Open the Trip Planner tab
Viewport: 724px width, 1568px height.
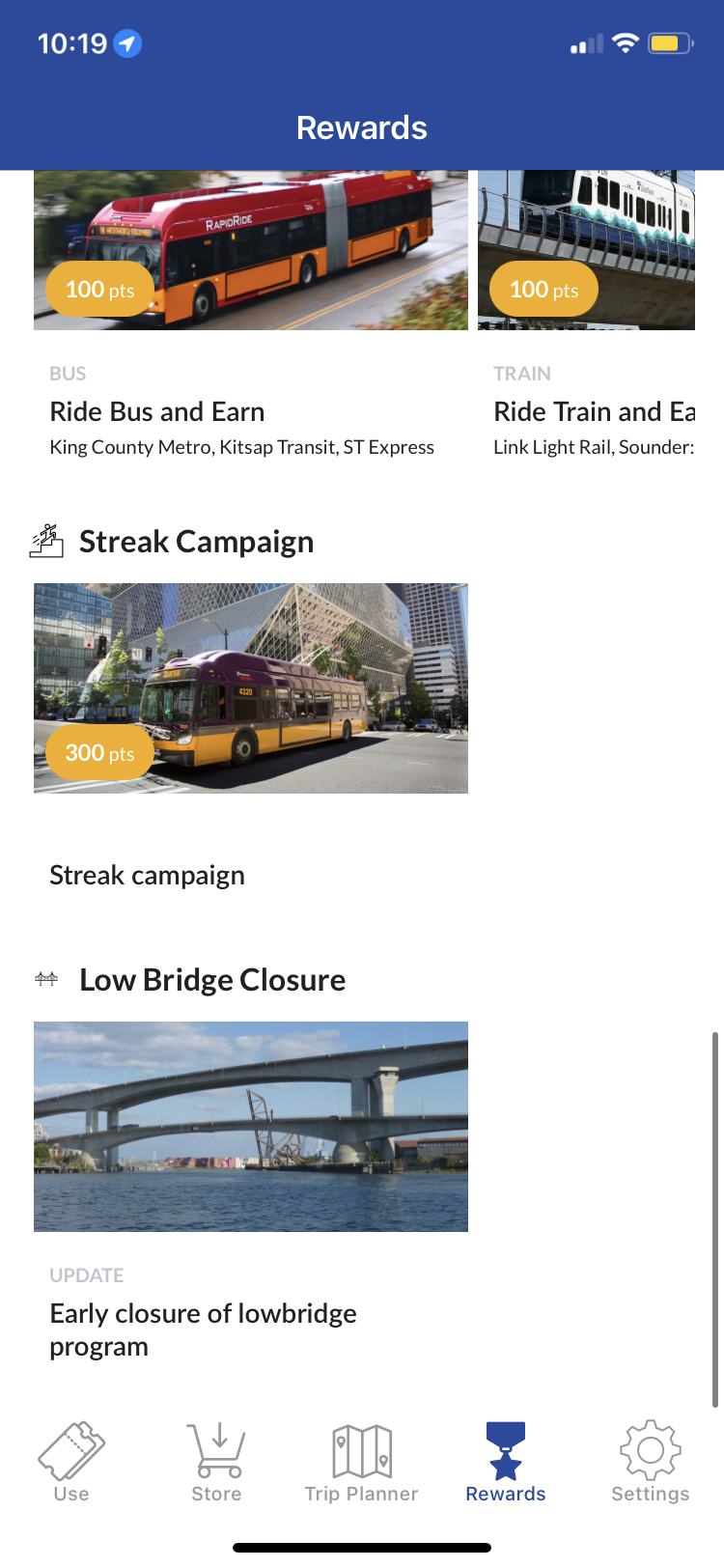[361, 1462]
